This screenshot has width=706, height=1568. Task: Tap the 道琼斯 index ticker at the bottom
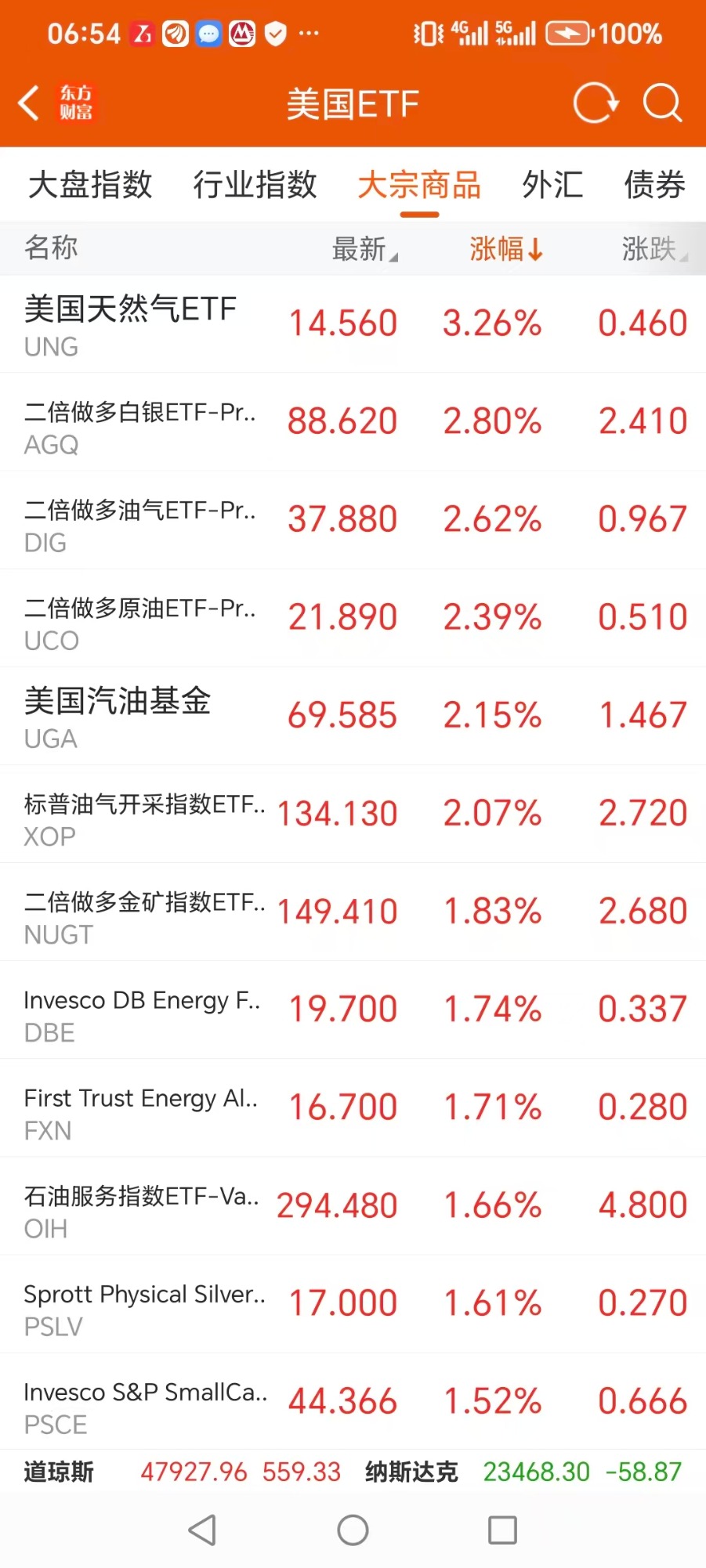182,1472
